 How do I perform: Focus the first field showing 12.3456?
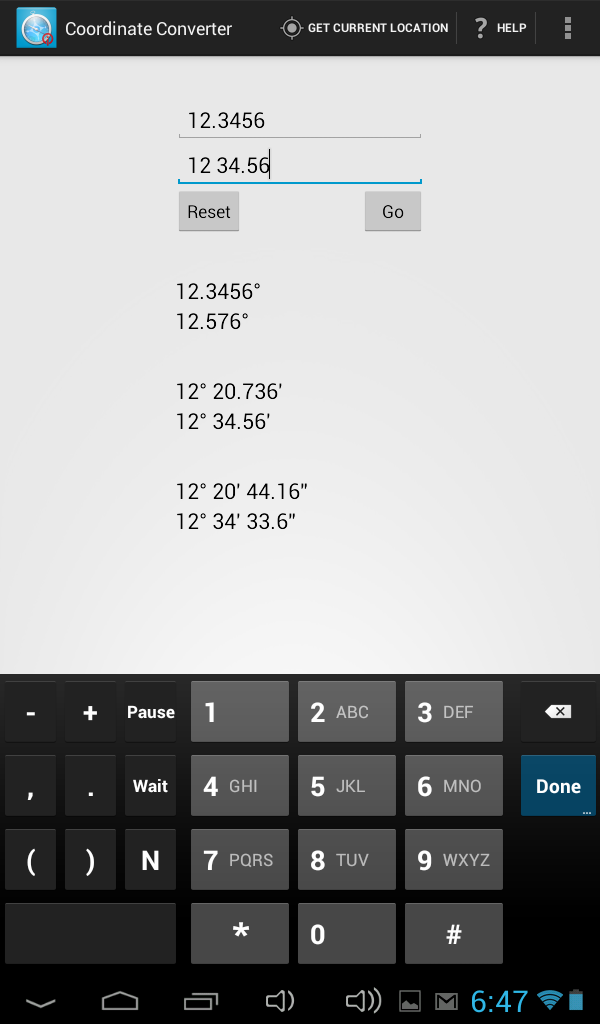tap(300, 120)
